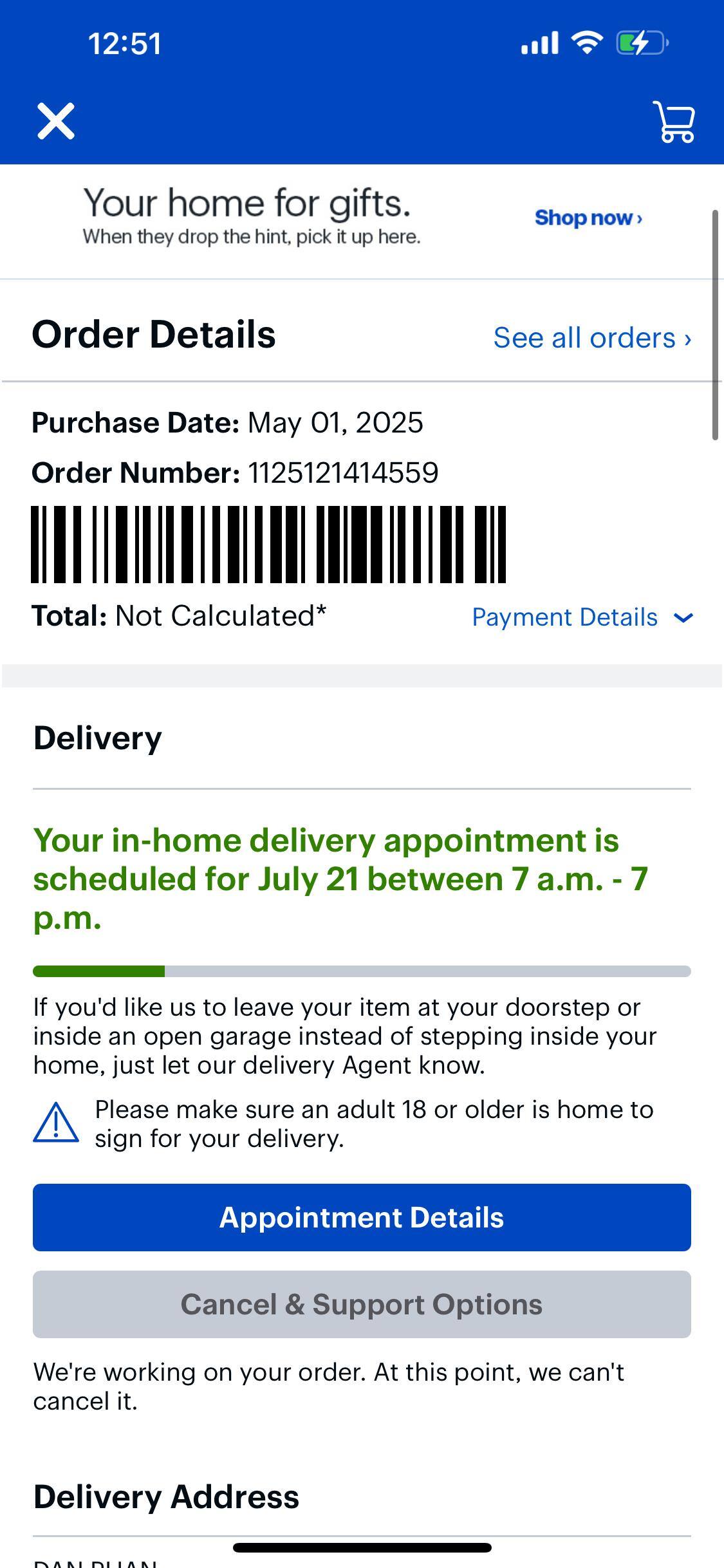Open the shopping cart
This screenshot has height=1568, width=724.
tap(674, 122)
